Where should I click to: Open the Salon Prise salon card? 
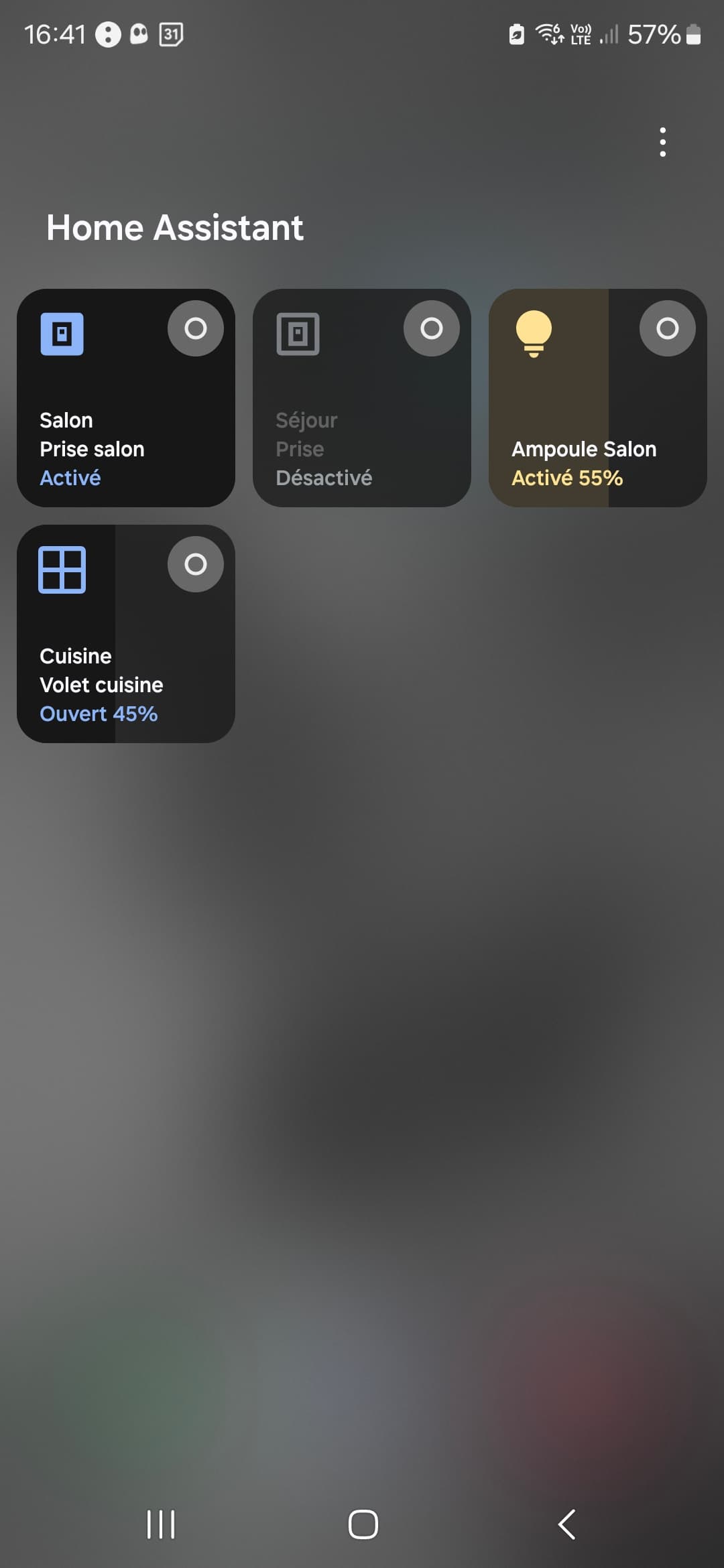pos(126,398)
